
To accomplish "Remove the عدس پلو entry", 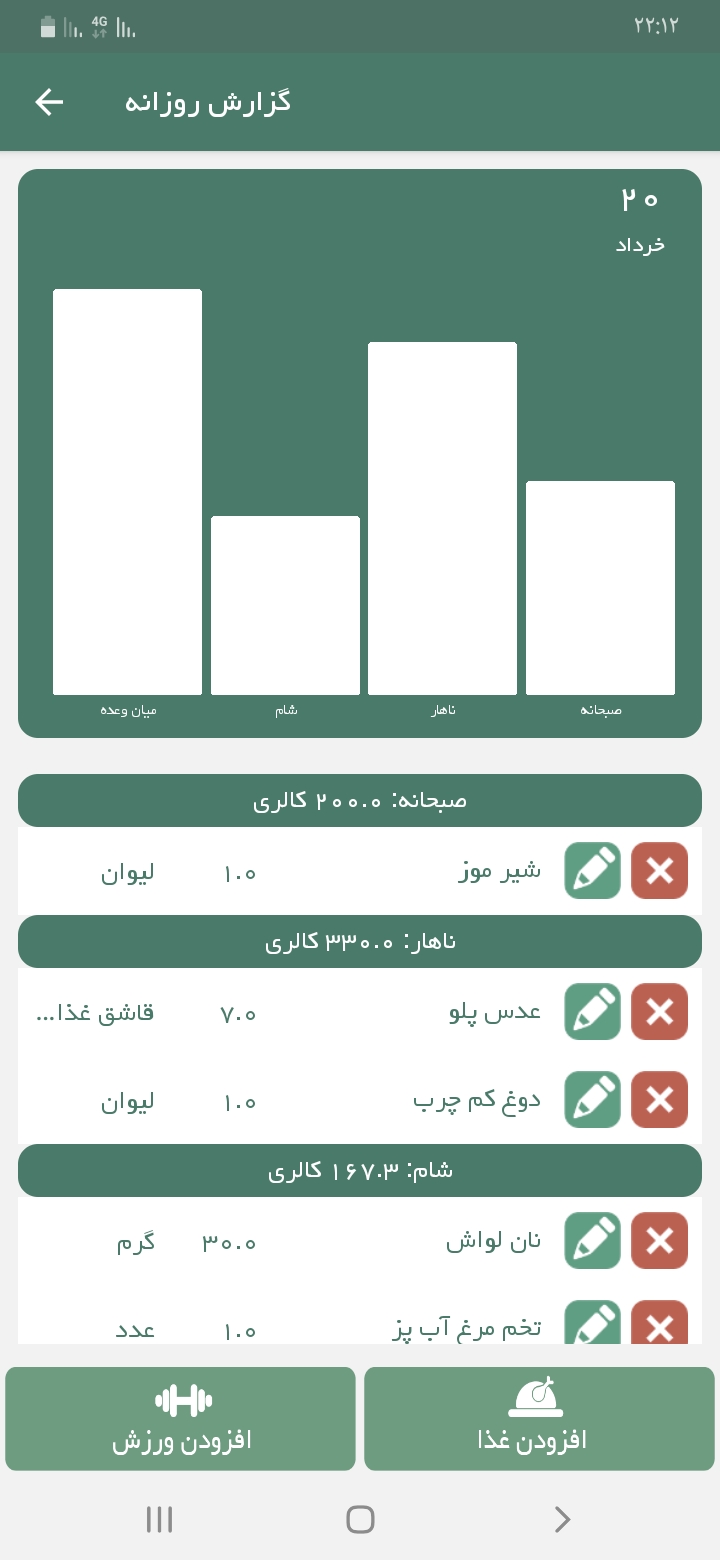I will coord(659,1012).
